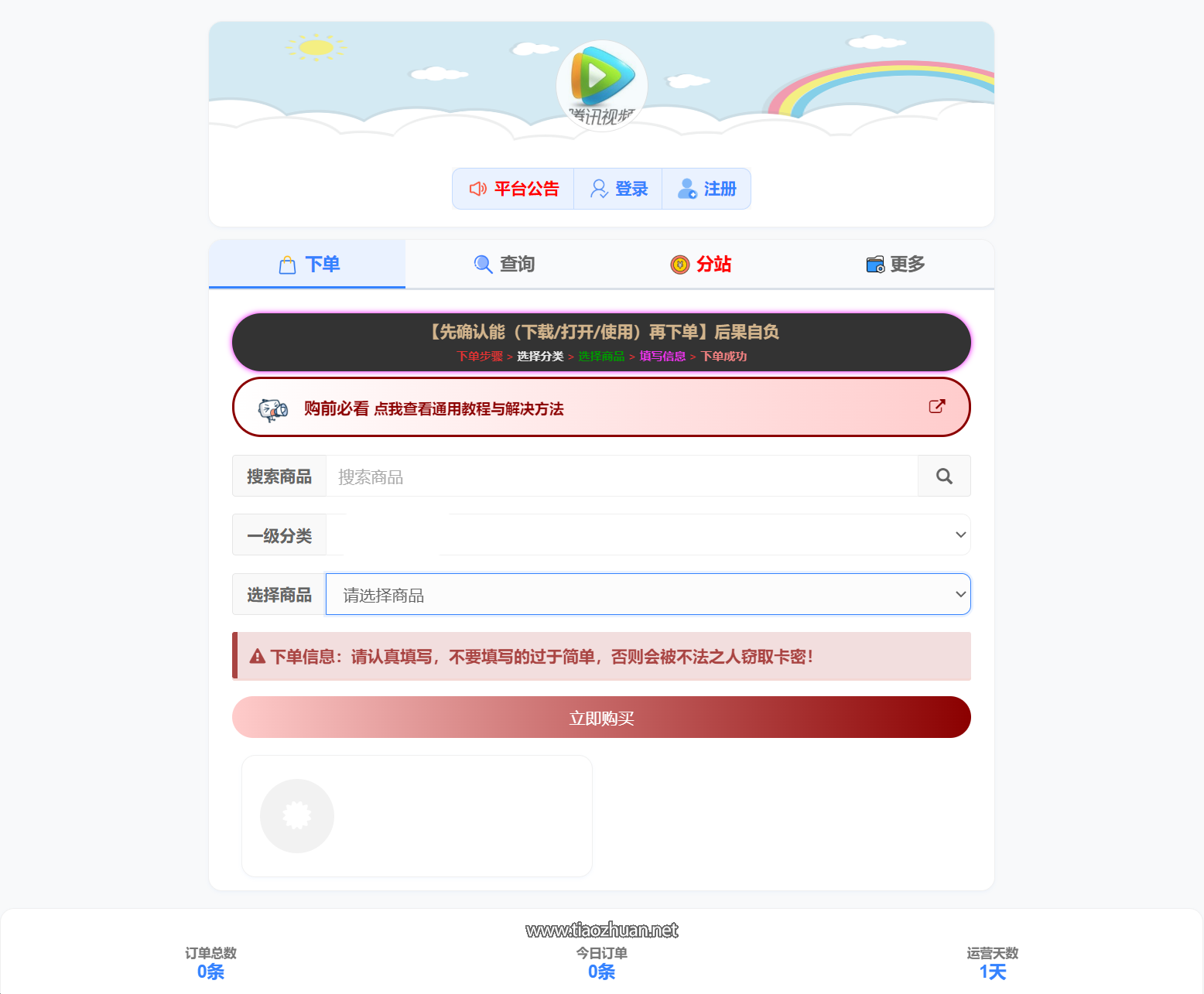This screenshot has height=994, width=1204.
Task: Tap the magnifier search button
Action: 944,477
